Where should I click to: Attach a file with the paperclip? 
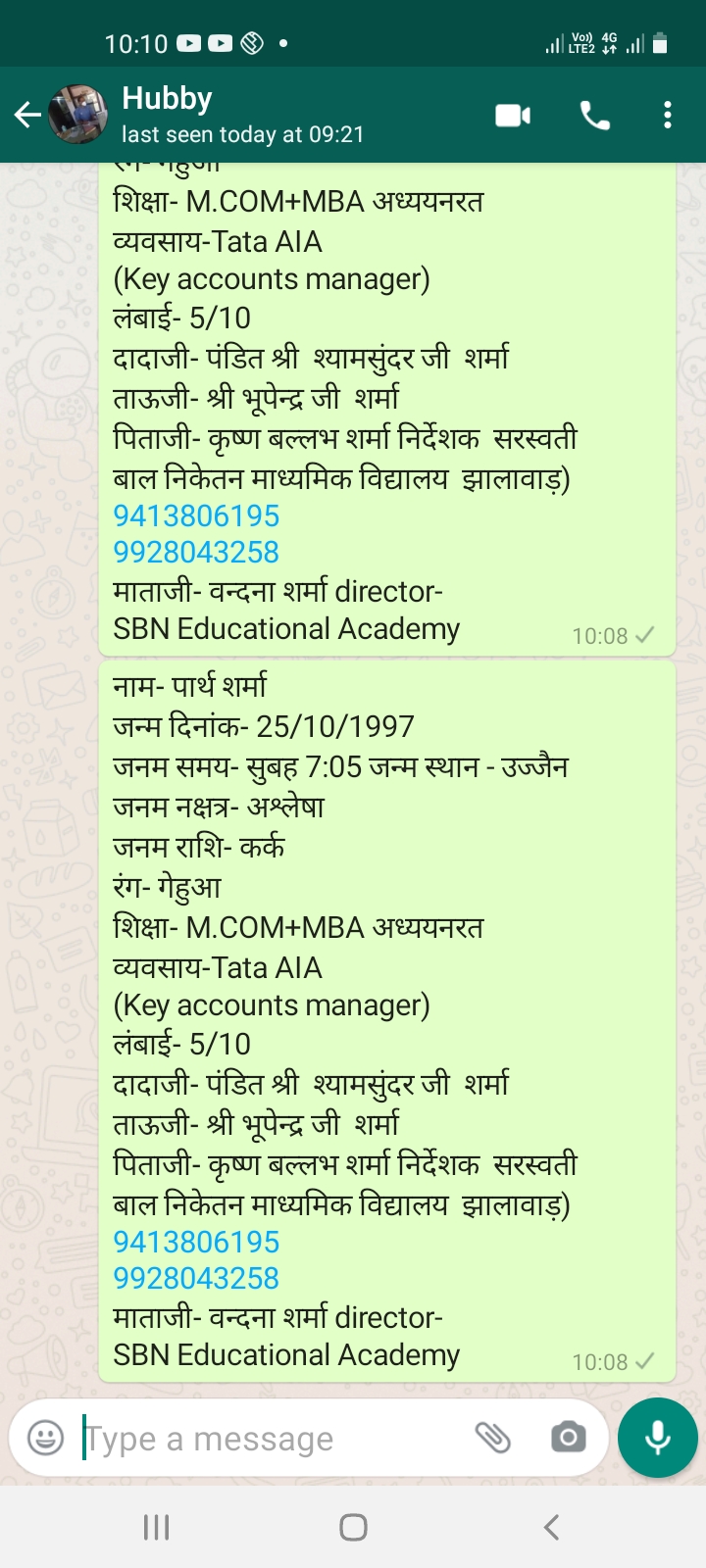click(x=492, y=1438)
